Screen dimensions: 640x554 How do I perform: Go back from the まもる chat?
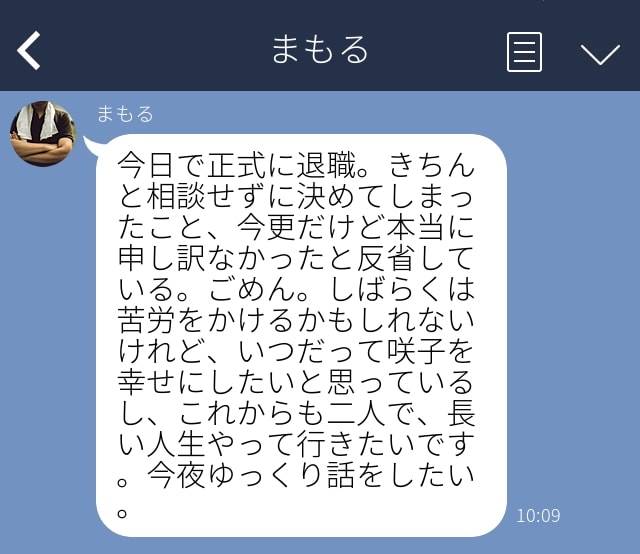tap(29, 50)
